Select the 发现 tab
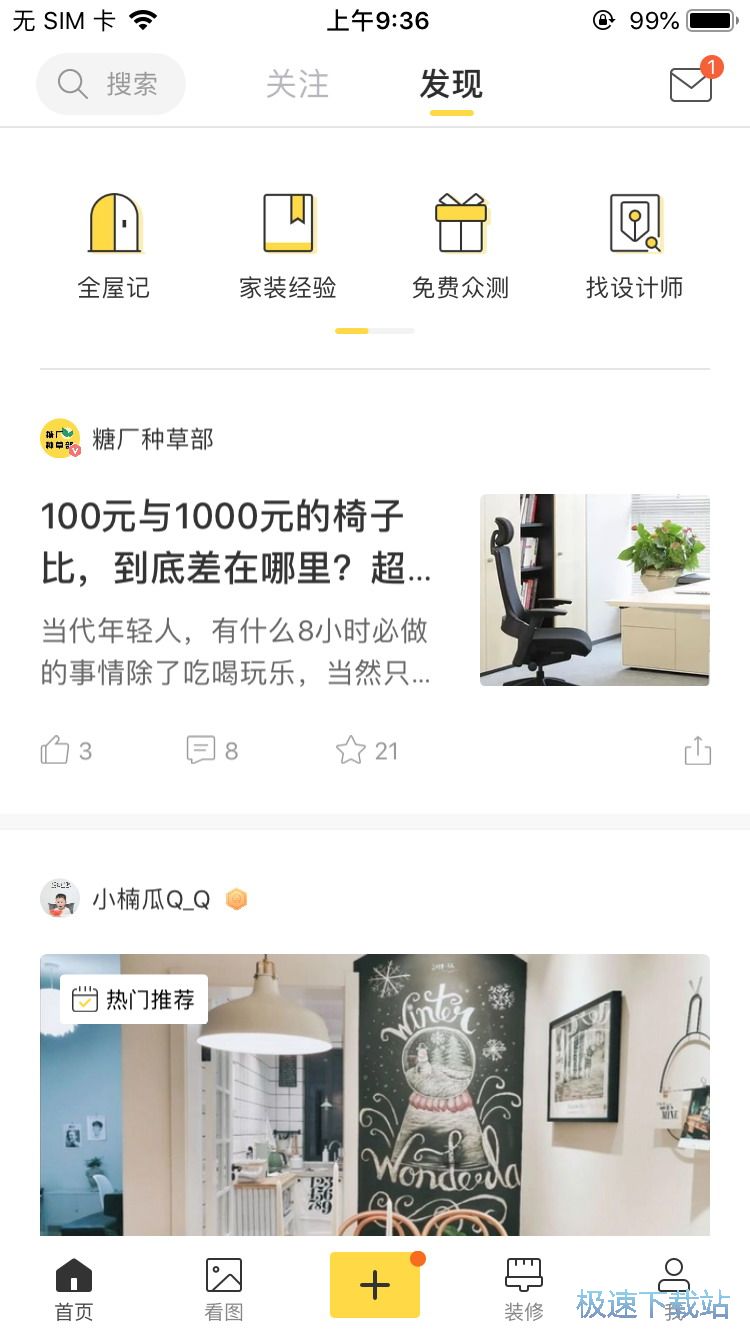Viewport: 750px width, 1334px height. (x=451, y=86)
